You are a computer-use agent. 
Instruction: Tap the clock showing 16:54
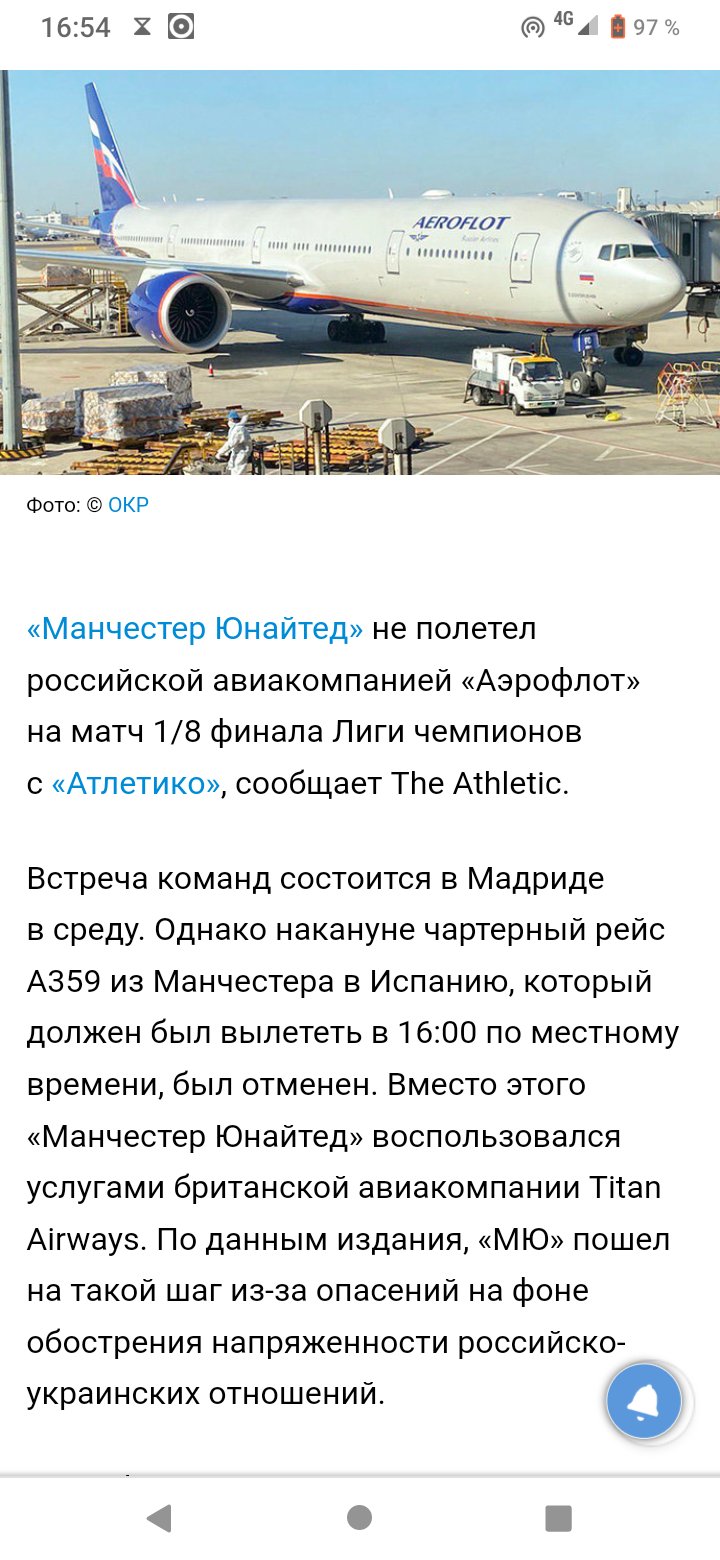point(76,28)
